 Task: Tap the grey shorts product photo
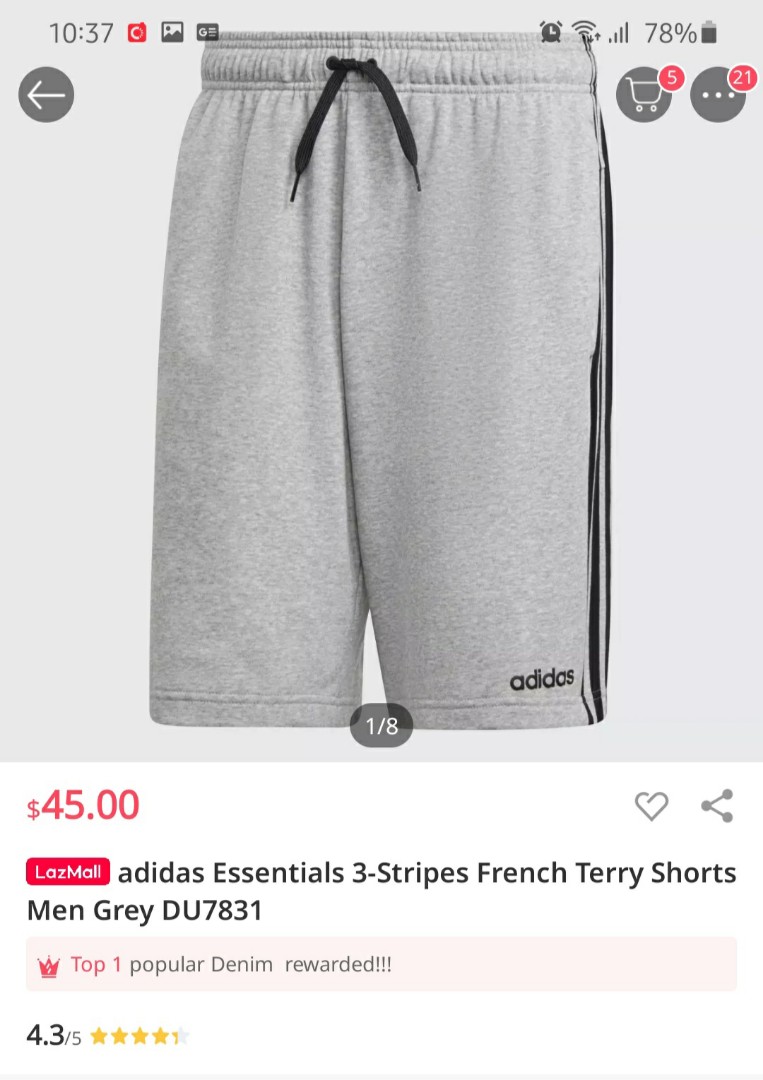(381, 400)
